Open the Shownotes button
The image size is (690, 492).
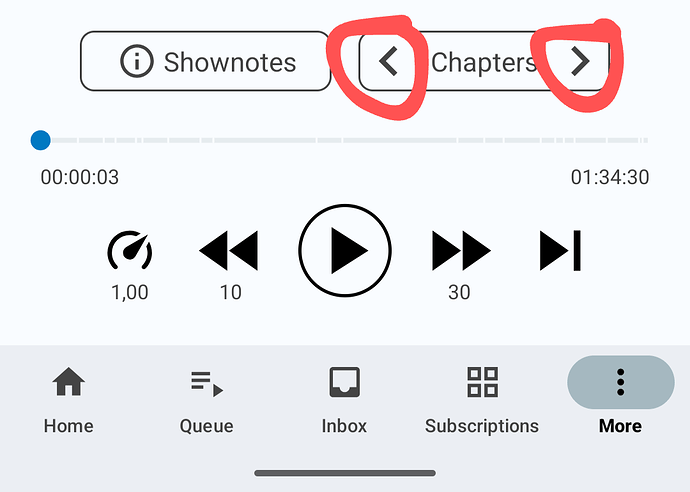pos(206,62)
